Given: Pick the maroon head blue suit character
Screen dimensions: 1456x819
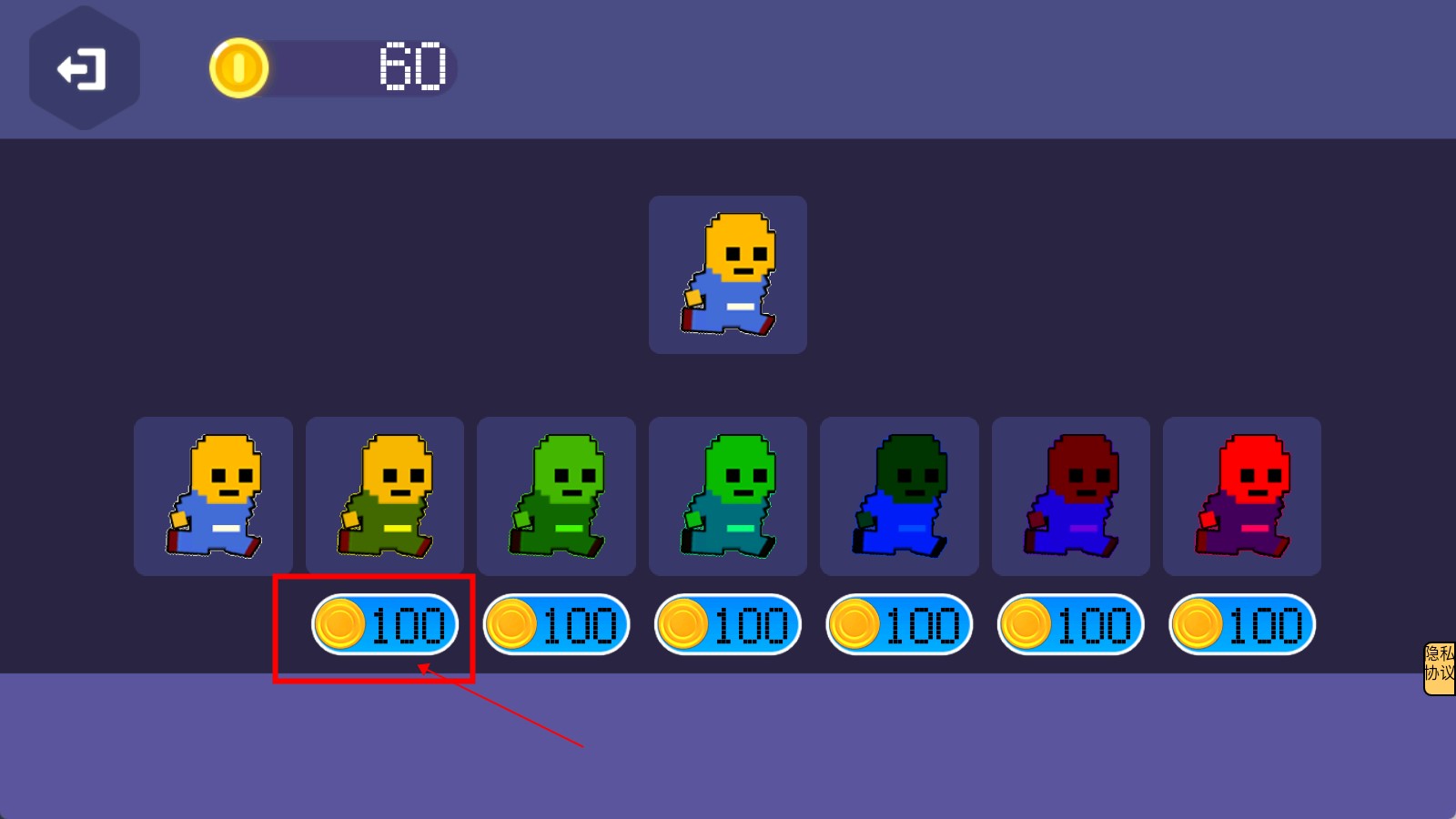Looking at the screenshot, I should click(x=1071, y=496).
